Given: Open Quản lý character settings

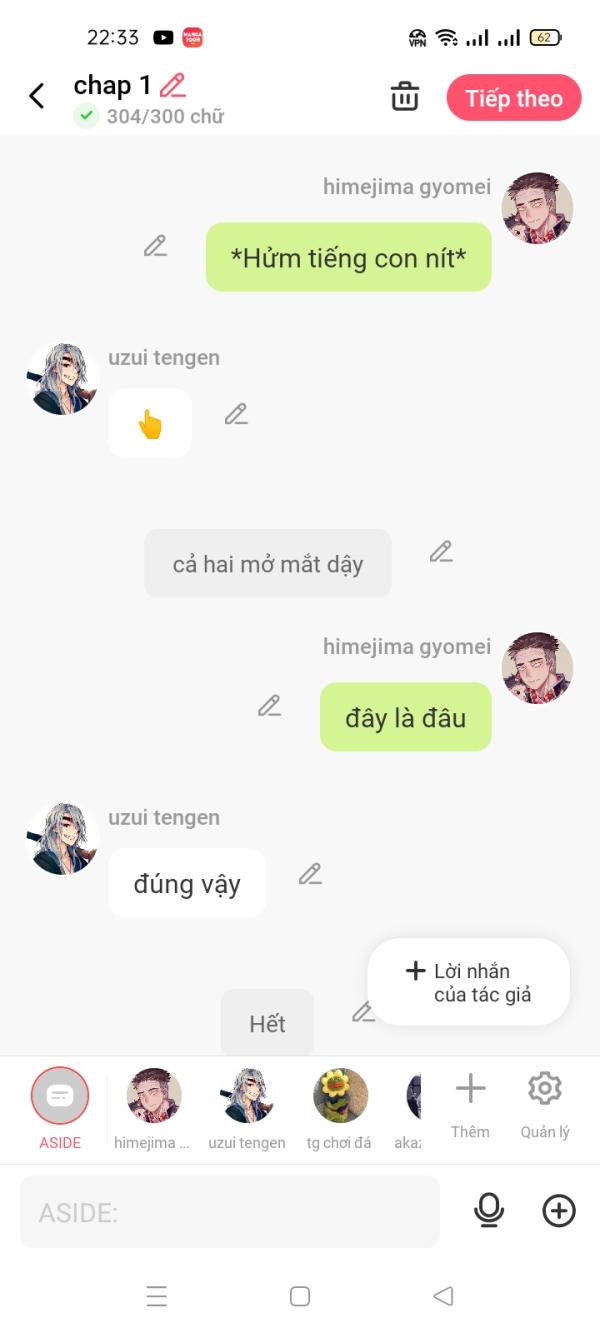Looking at the screenshot, I should 545,1105.
